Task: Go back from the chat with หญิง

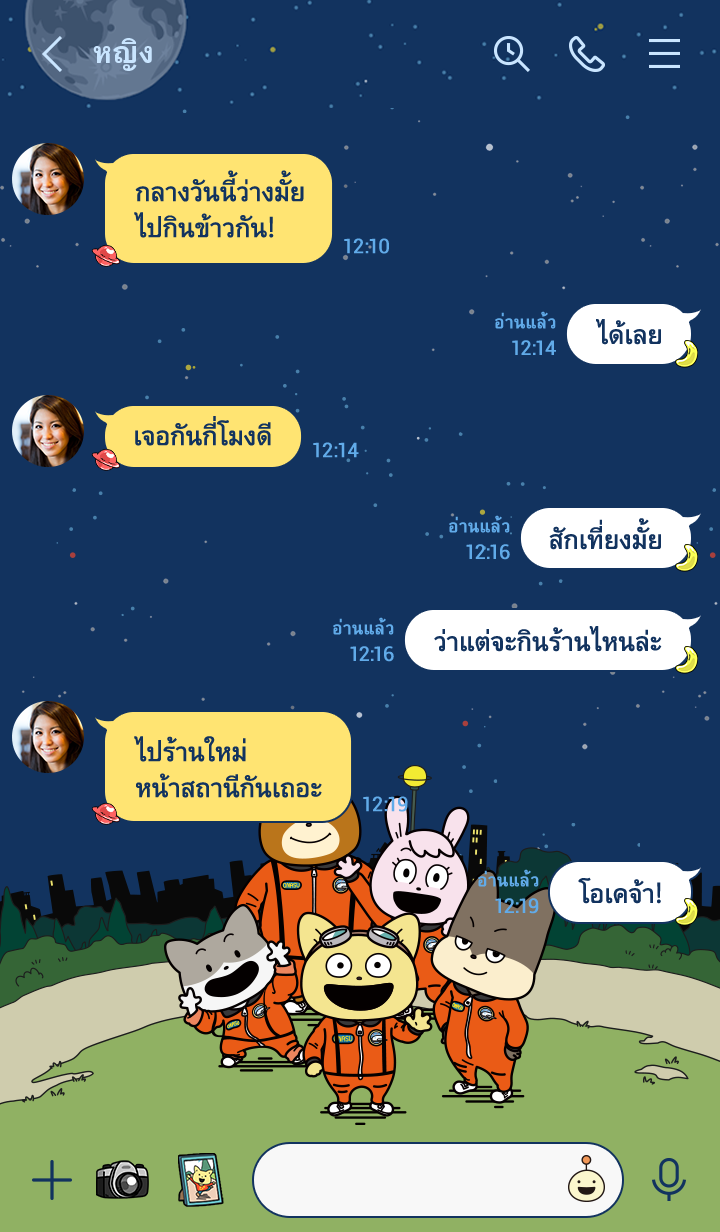Action: pos(52,54)
